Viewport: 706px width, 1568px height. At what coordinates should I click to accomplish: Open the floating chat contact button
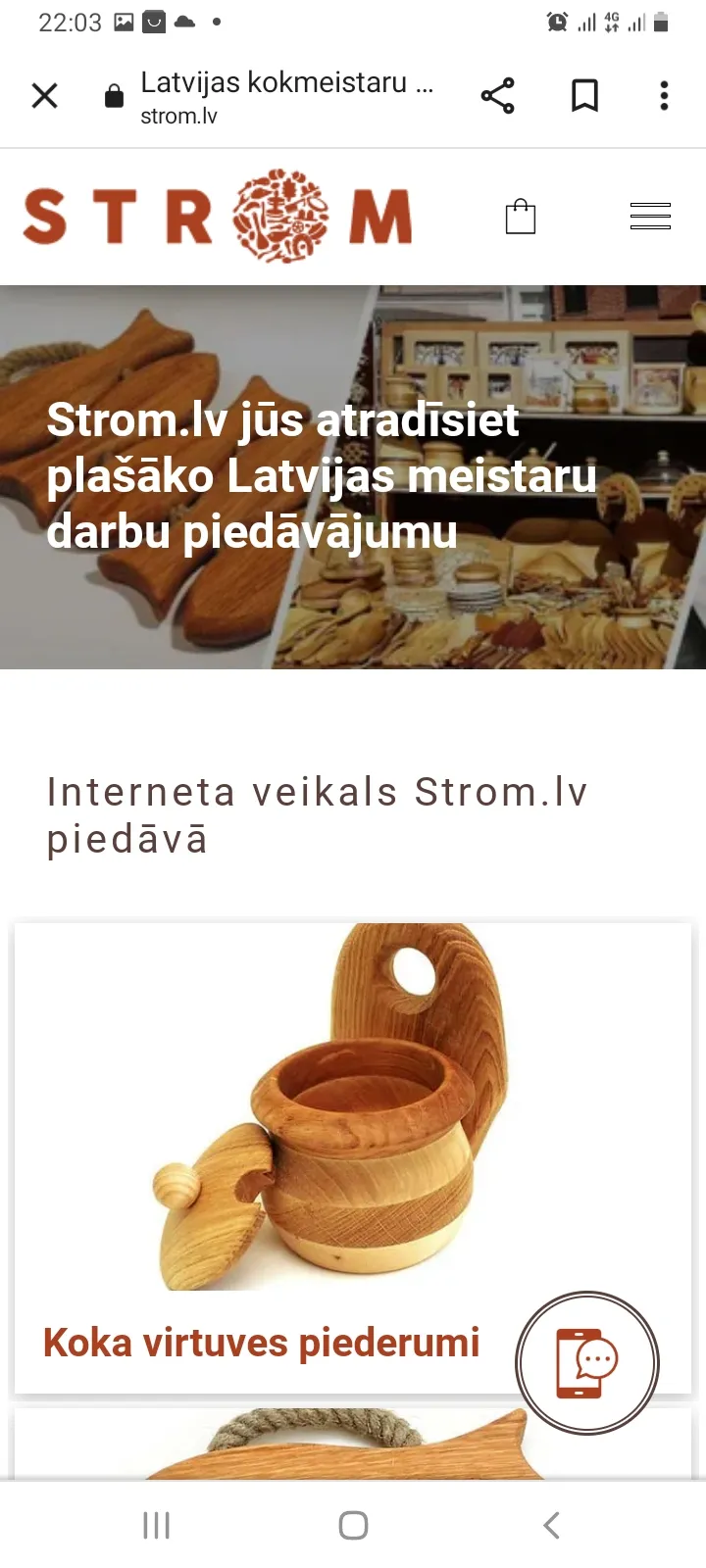coord(587,1363)
